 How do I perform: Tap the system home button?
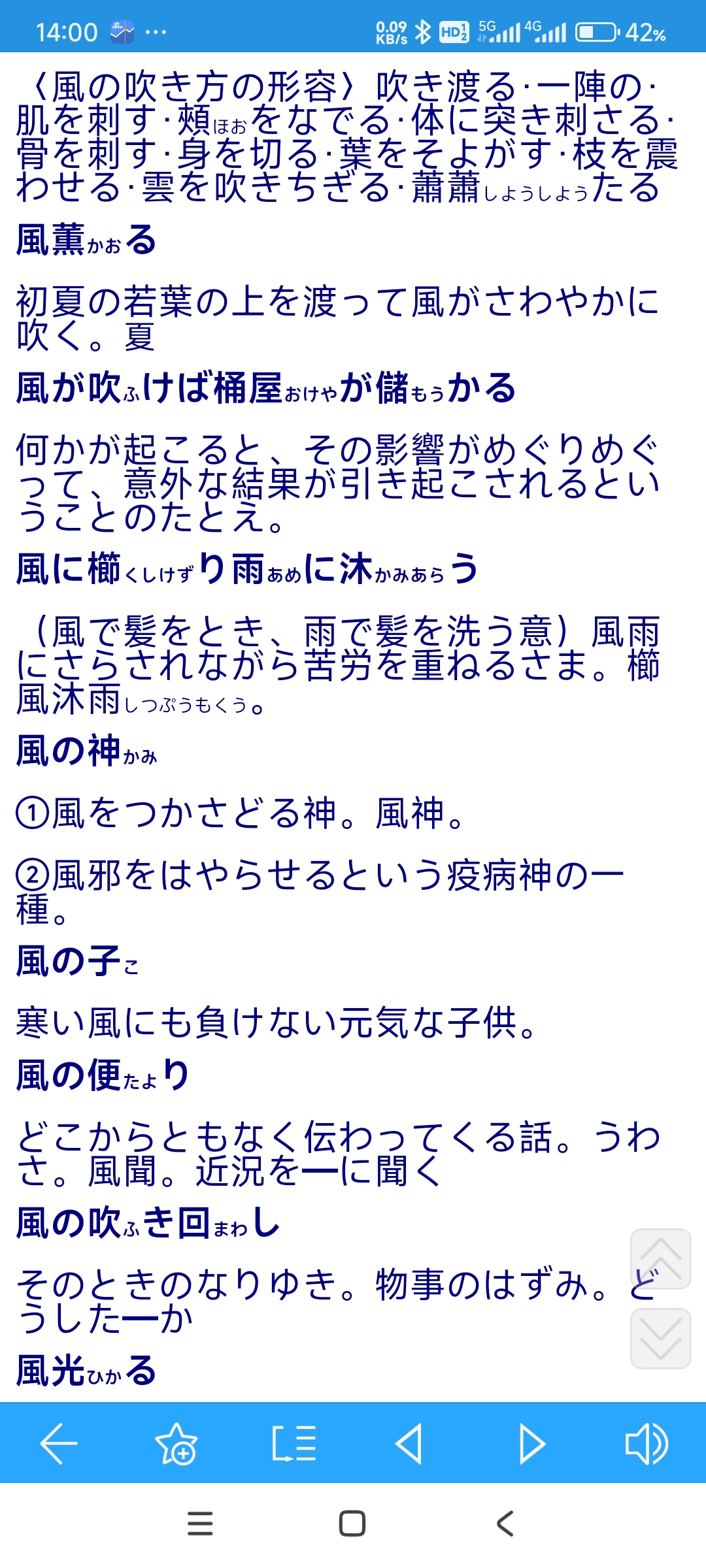352,1524
